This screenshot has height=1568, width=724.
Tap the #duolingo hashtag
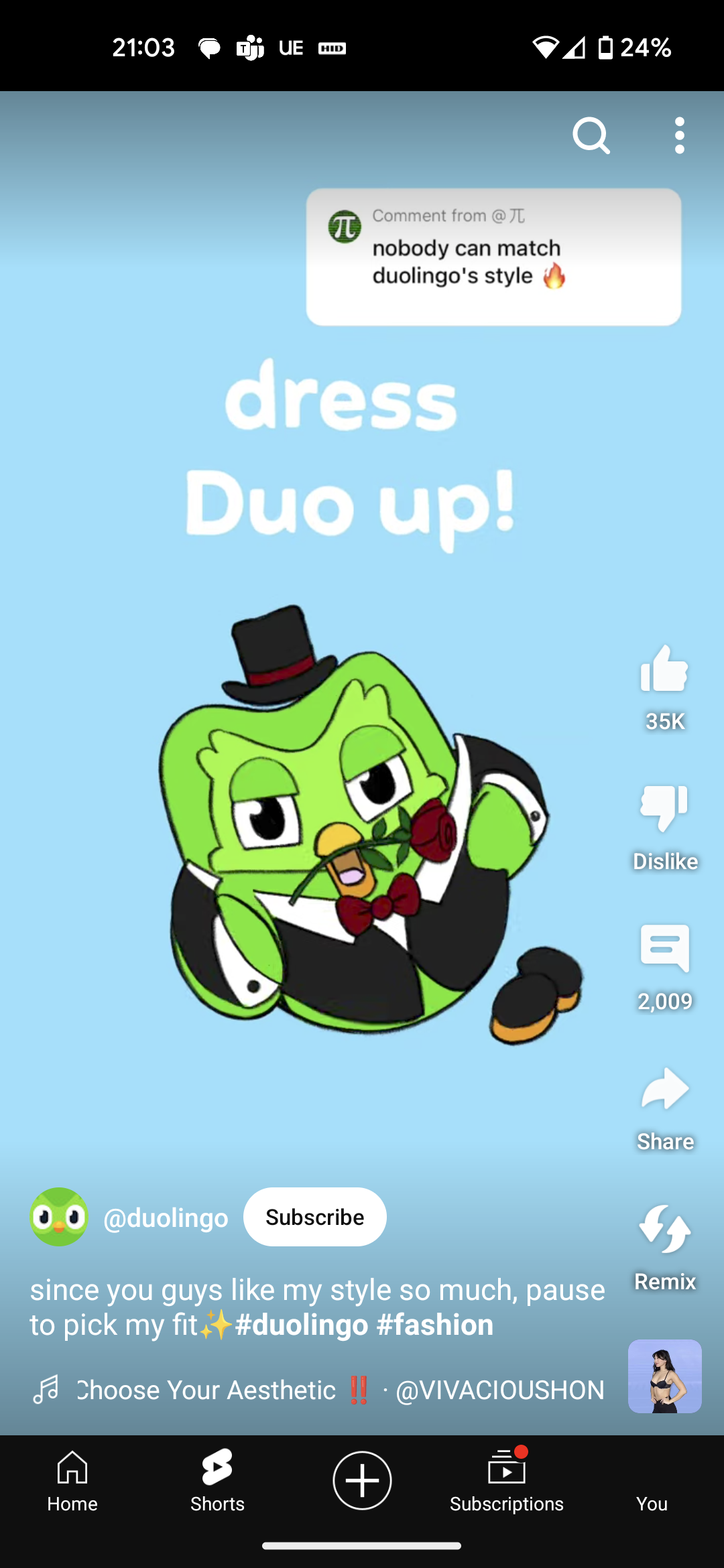[302, 1325]
